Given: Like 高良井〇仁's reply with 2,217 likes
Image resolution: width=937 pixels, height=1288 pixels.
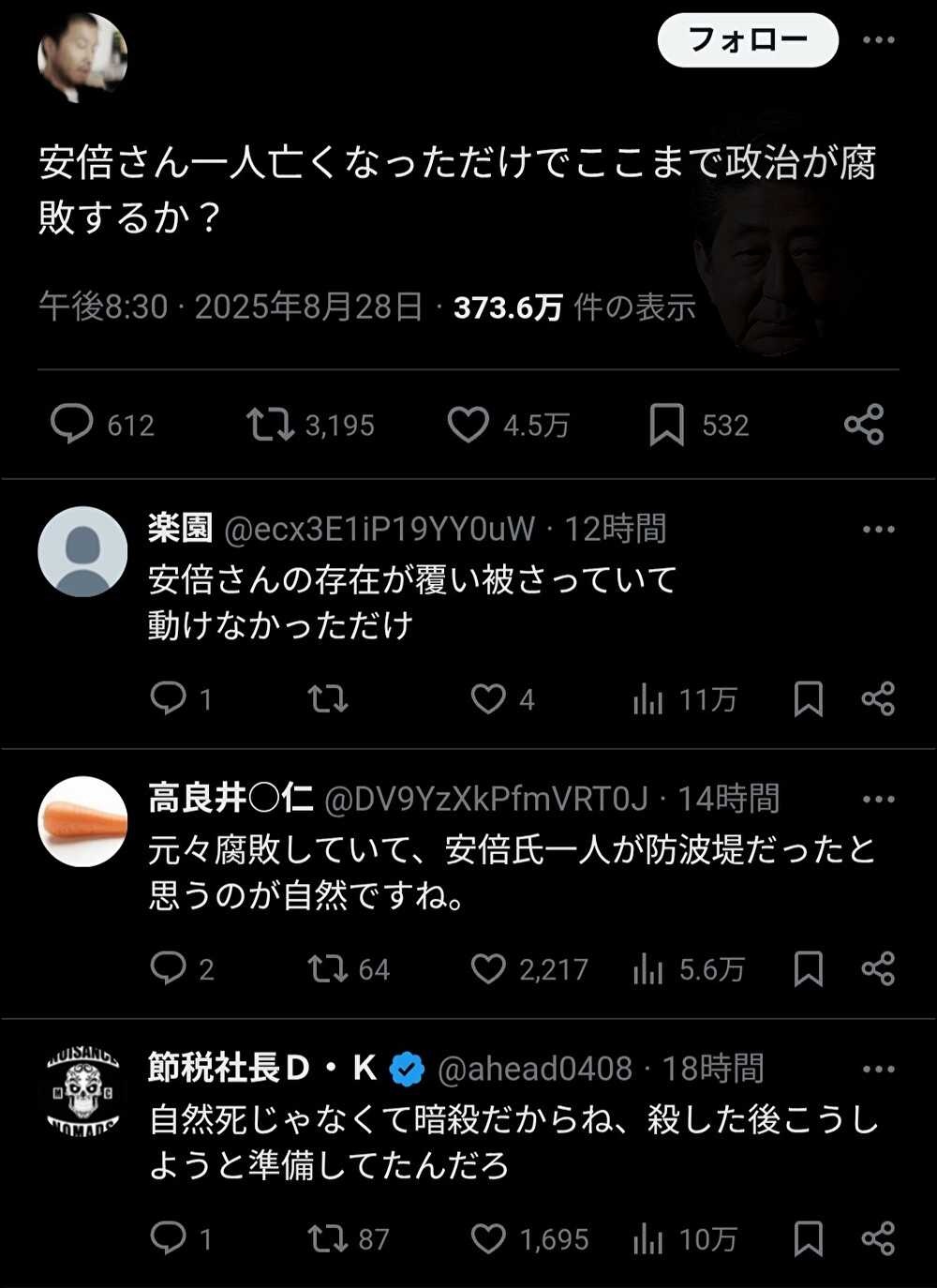Looking at the screenshot, I should click(488, 969).
